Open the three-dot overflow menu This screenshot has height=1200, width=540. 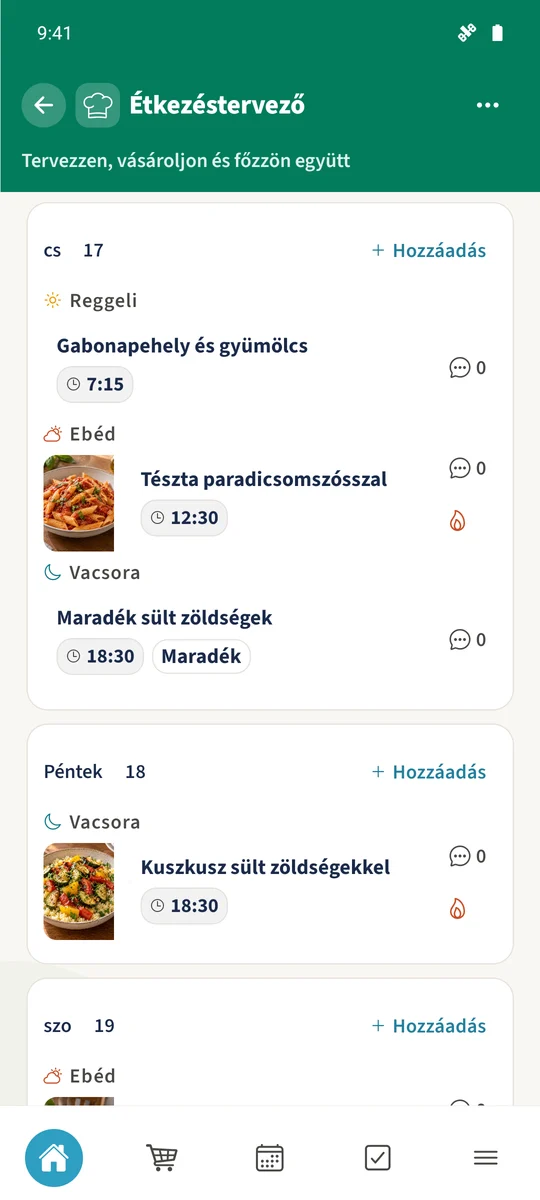point(487,105)
